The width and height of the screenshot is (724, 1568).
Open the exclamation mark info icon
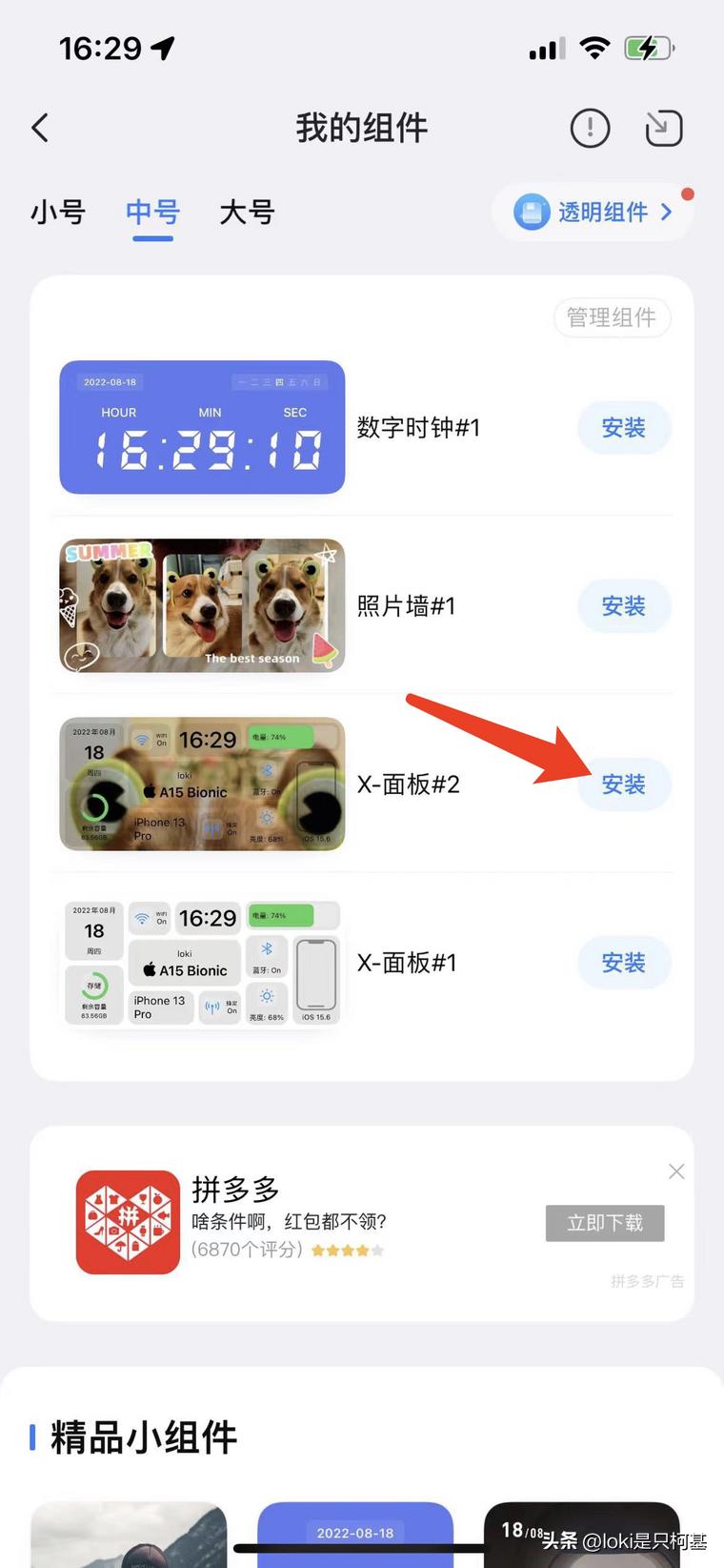click(590, 128)
